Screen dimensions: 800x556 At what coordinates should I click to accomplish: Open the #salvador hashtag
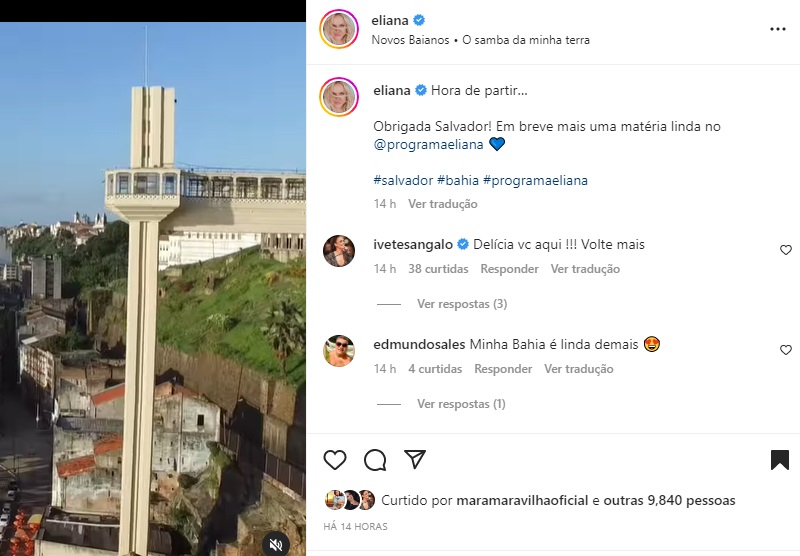[402, 181]
